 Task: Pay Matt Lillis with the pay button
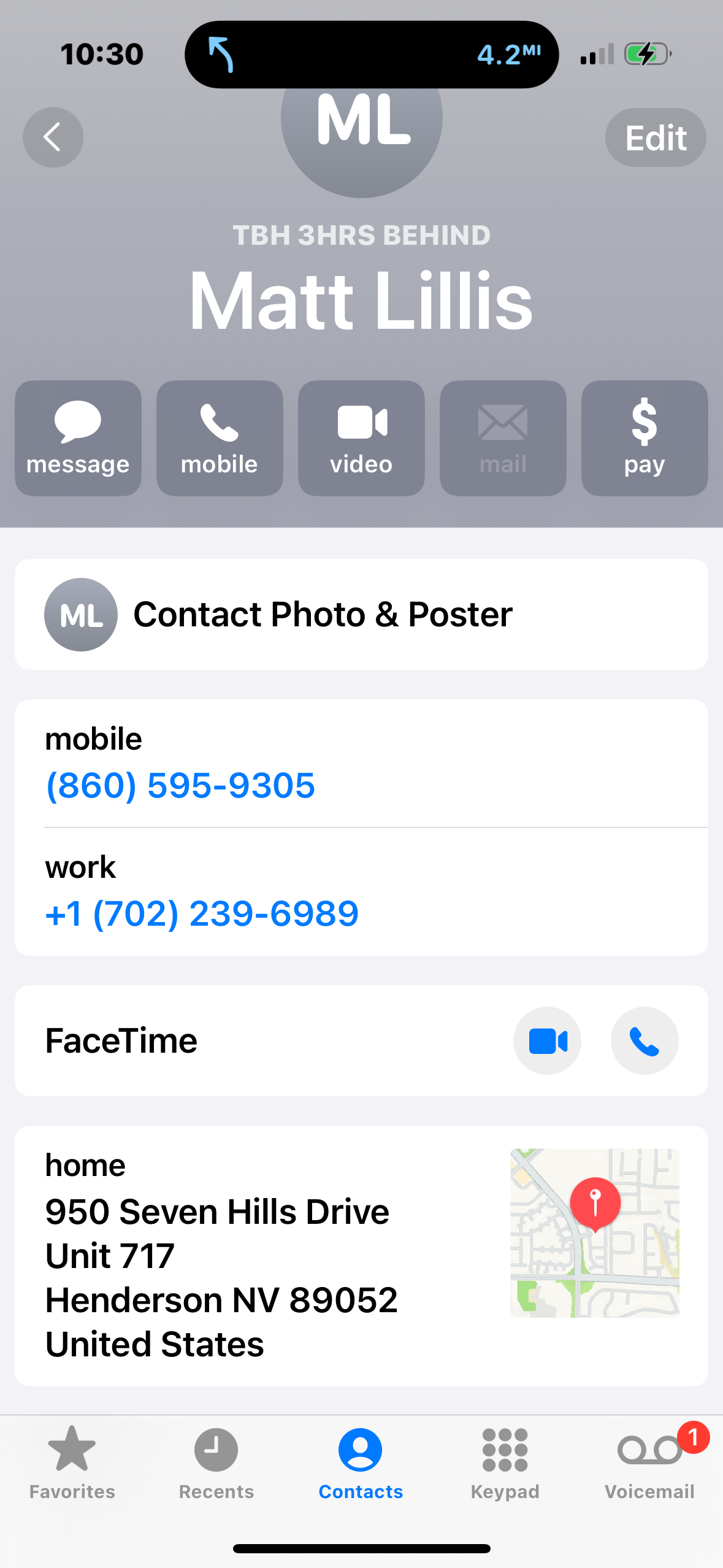[644, 438]
